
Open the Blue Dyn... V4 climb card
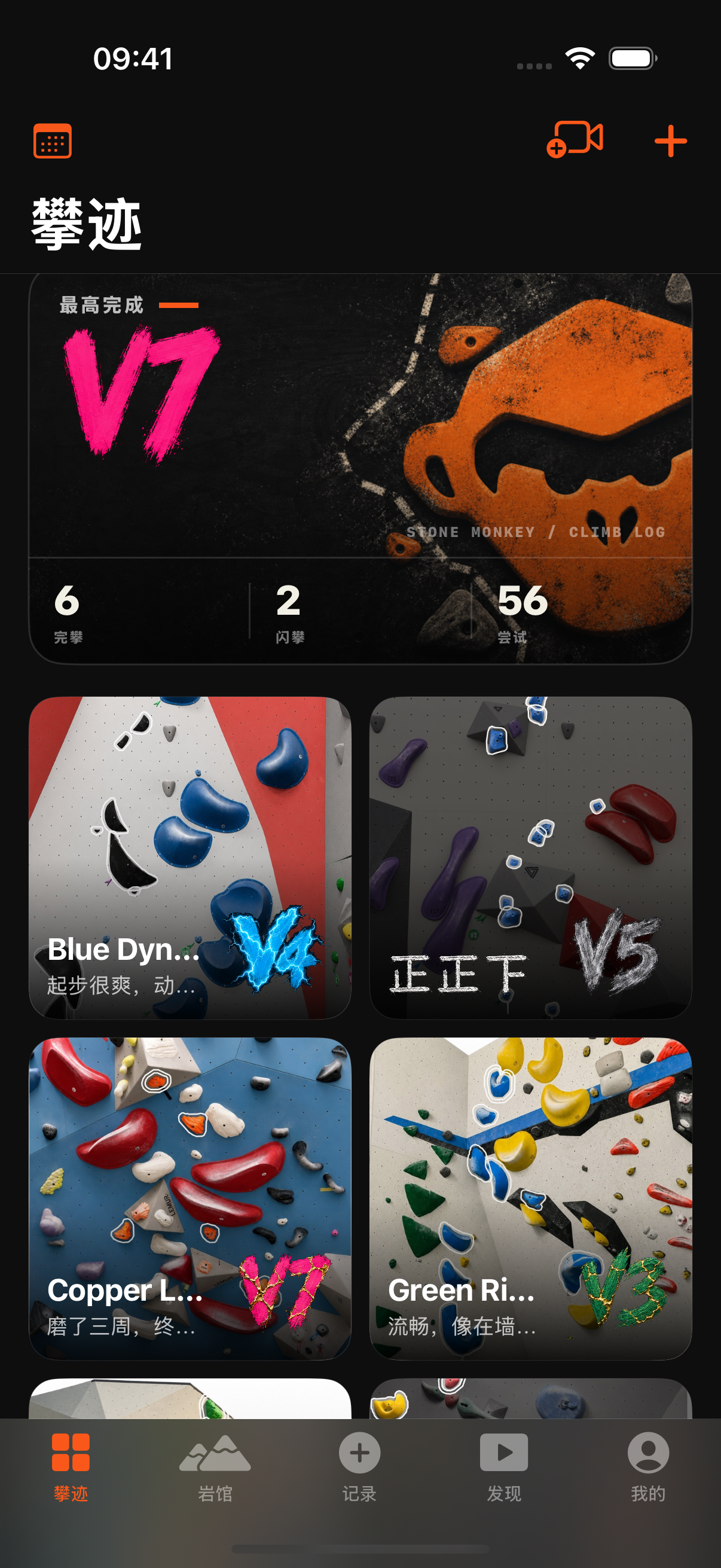click(x=191, y=858)
